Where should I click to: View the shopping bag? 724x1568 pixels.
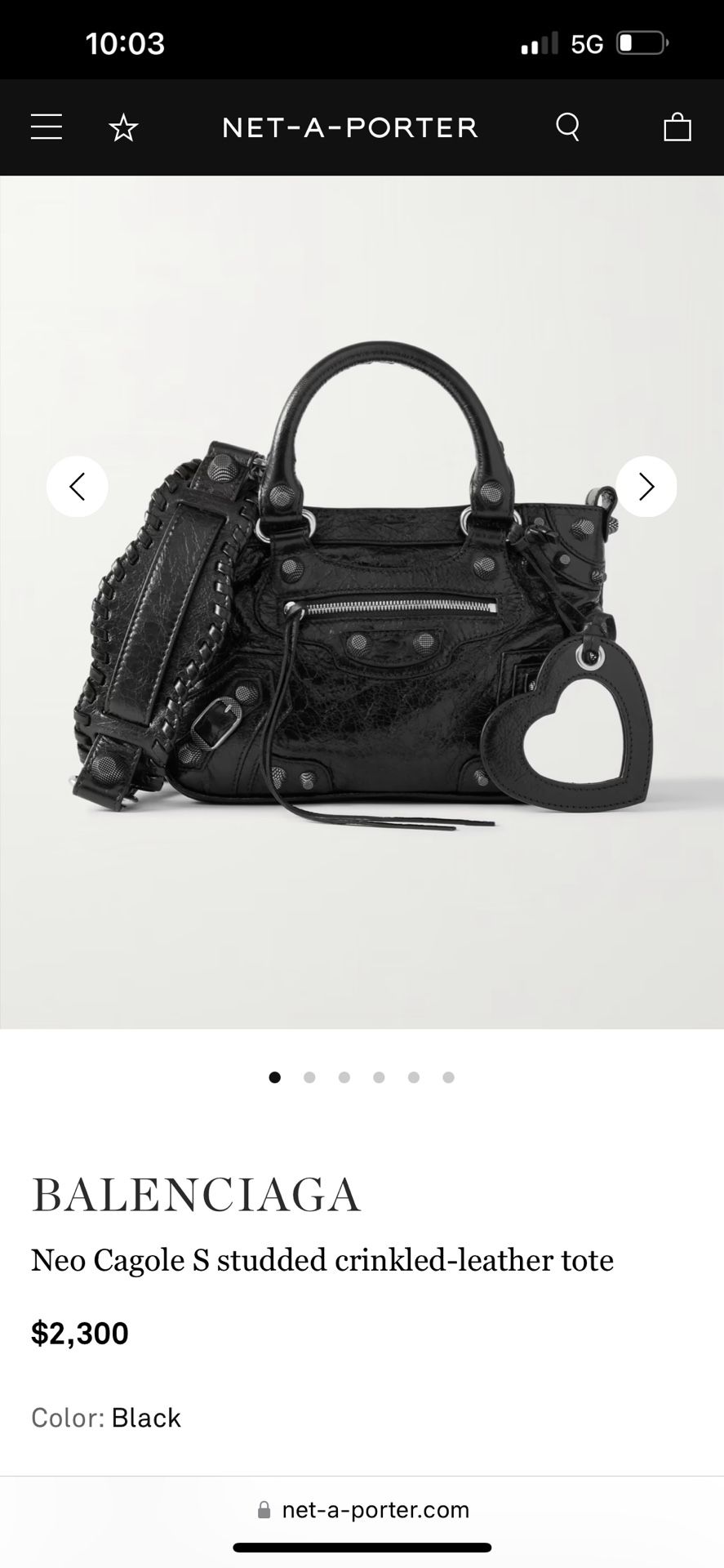point(677,127)
